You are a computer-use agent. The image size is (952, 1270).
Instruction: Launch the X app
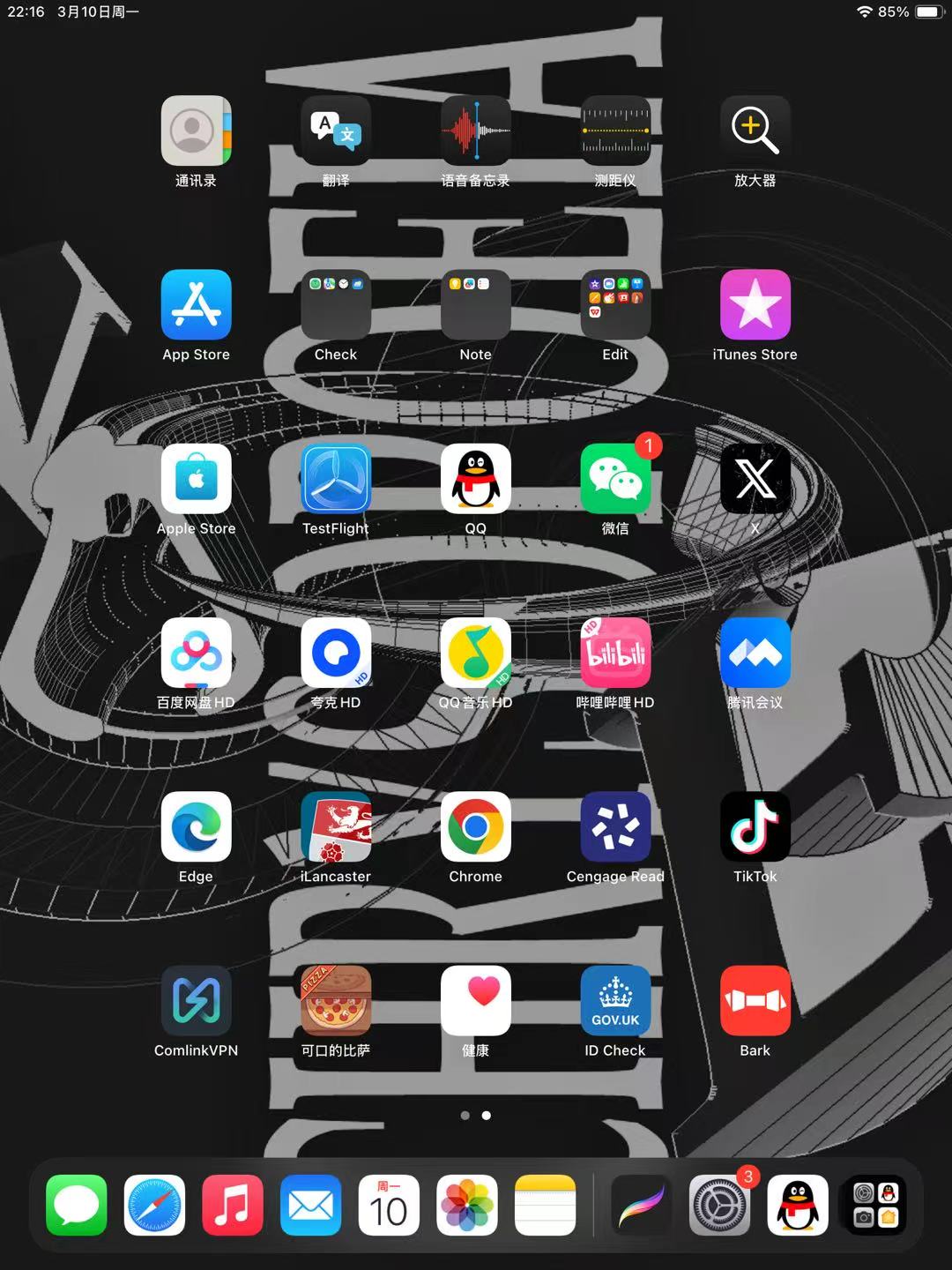point(755,478)
